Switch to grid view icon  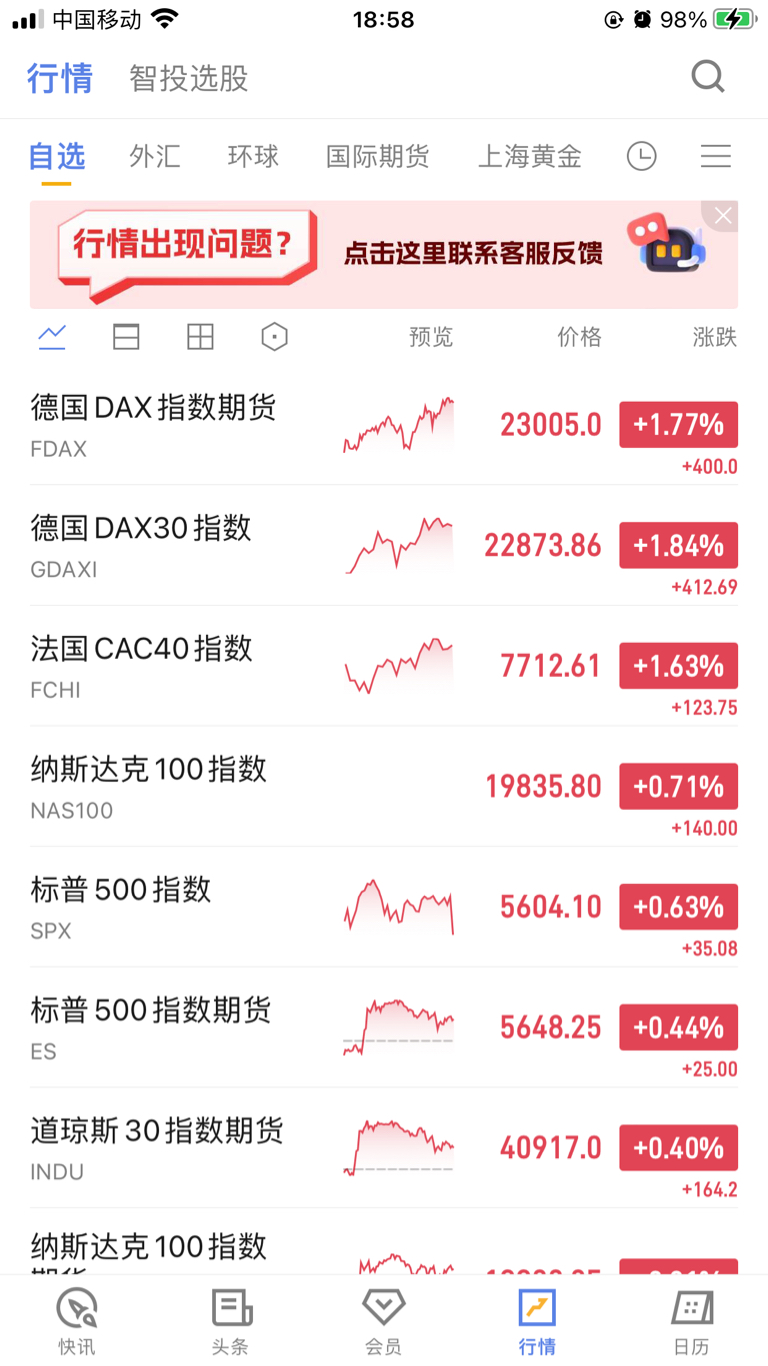coord(200,338)
